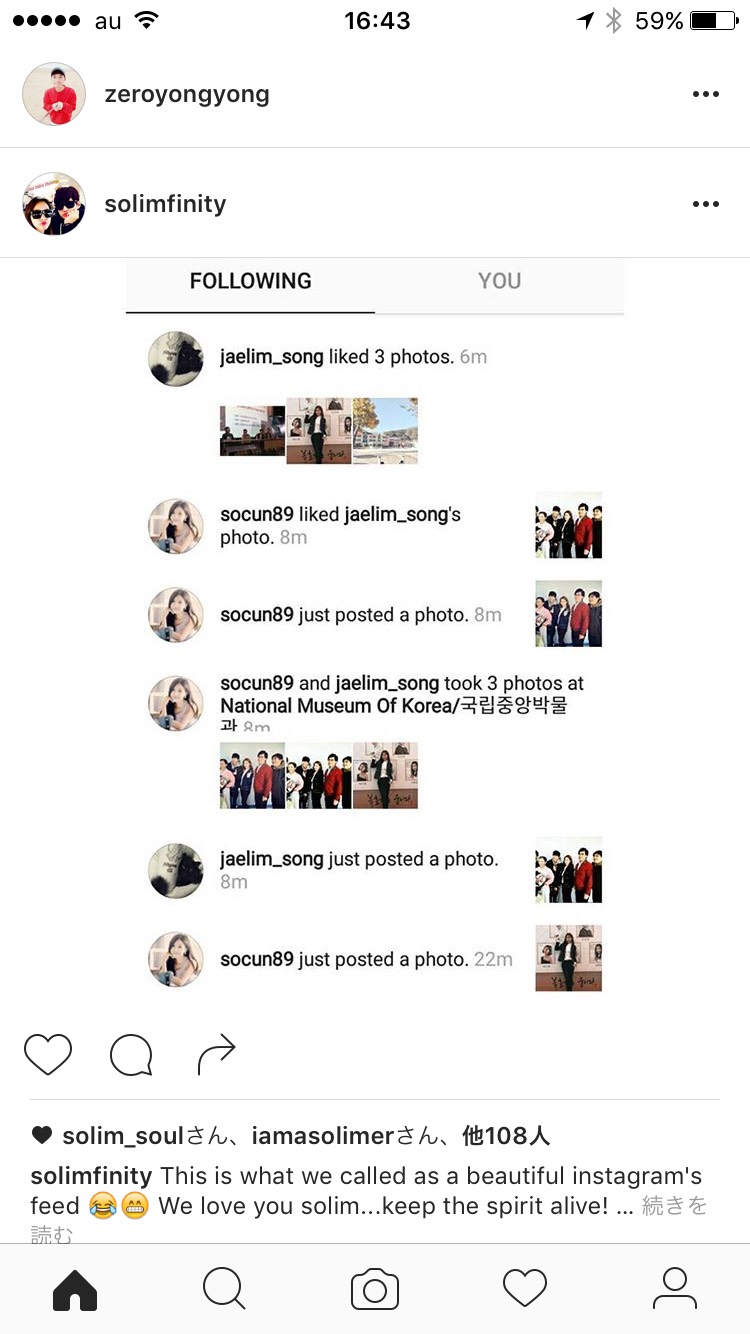Switch to the Activity heart tab in the bottom bar
750x1334 pixels.
point(525,1290)
